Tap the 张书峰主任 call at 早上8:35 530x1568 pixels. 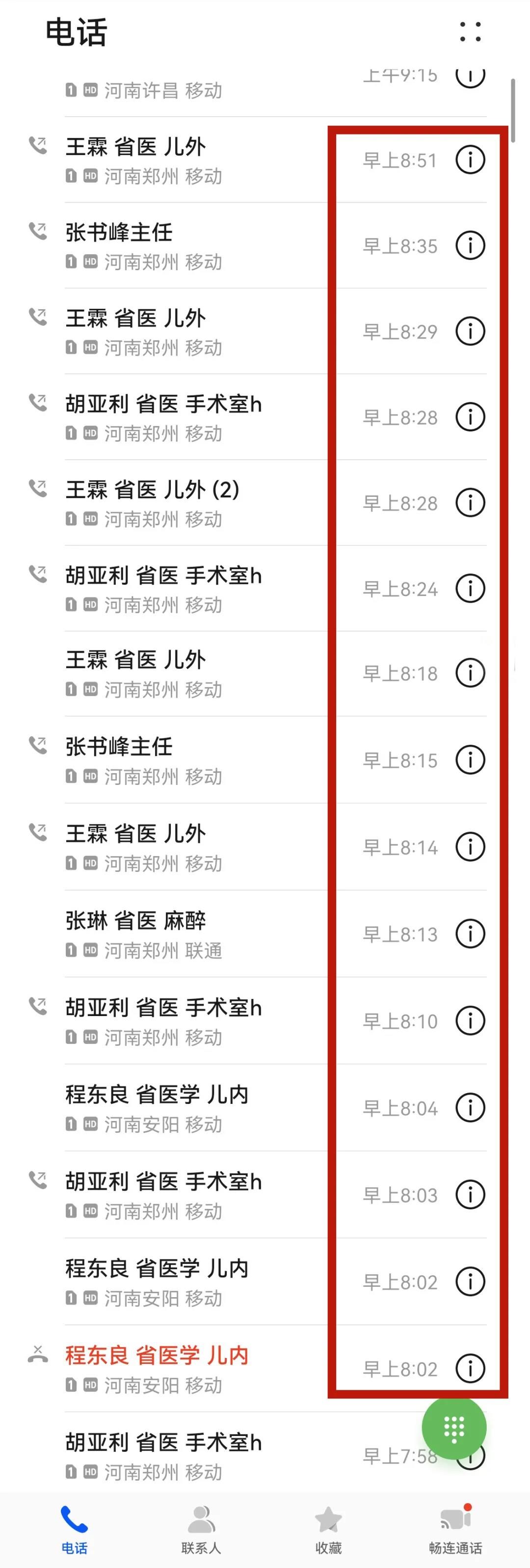[x=183, y=246]
